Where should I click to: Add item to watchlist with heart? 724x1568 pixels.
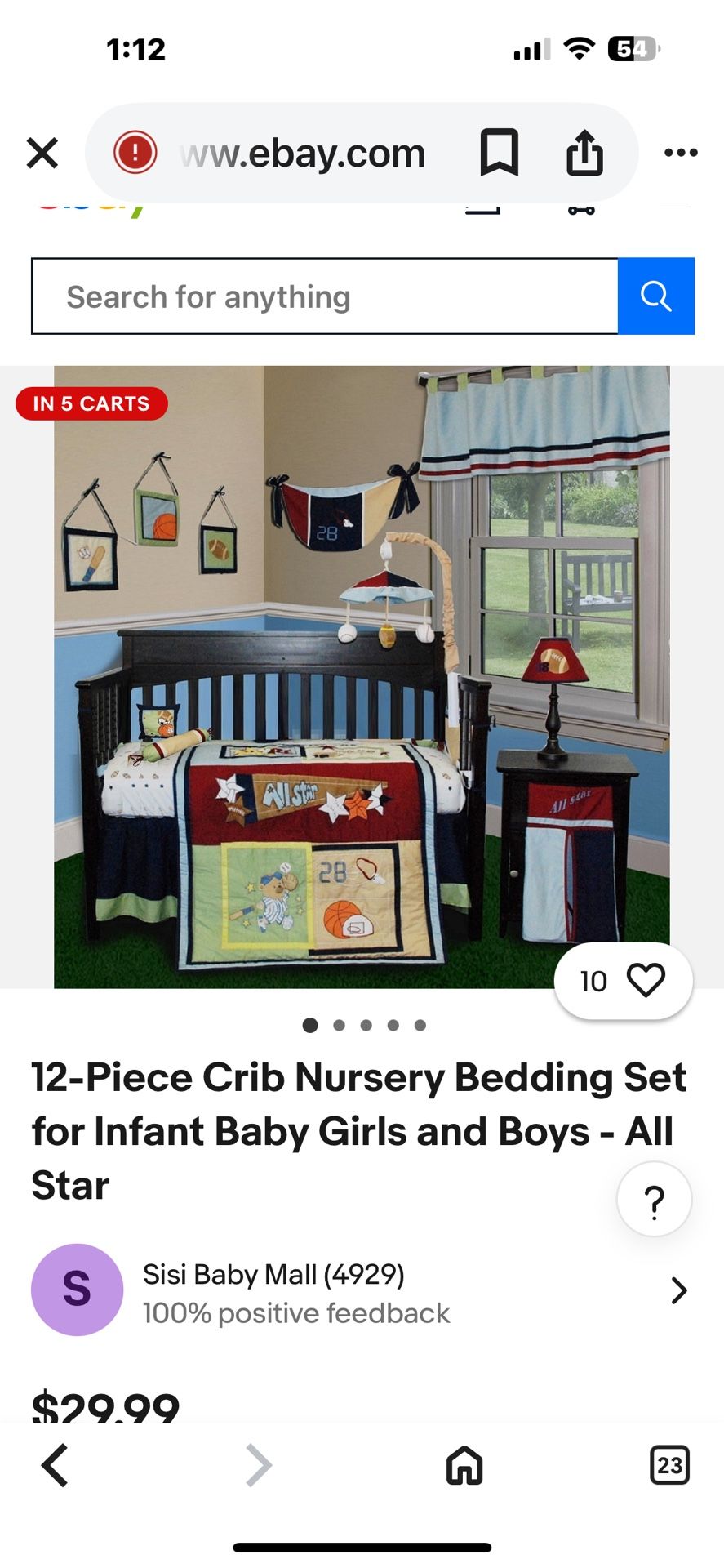tap(646, 980)
